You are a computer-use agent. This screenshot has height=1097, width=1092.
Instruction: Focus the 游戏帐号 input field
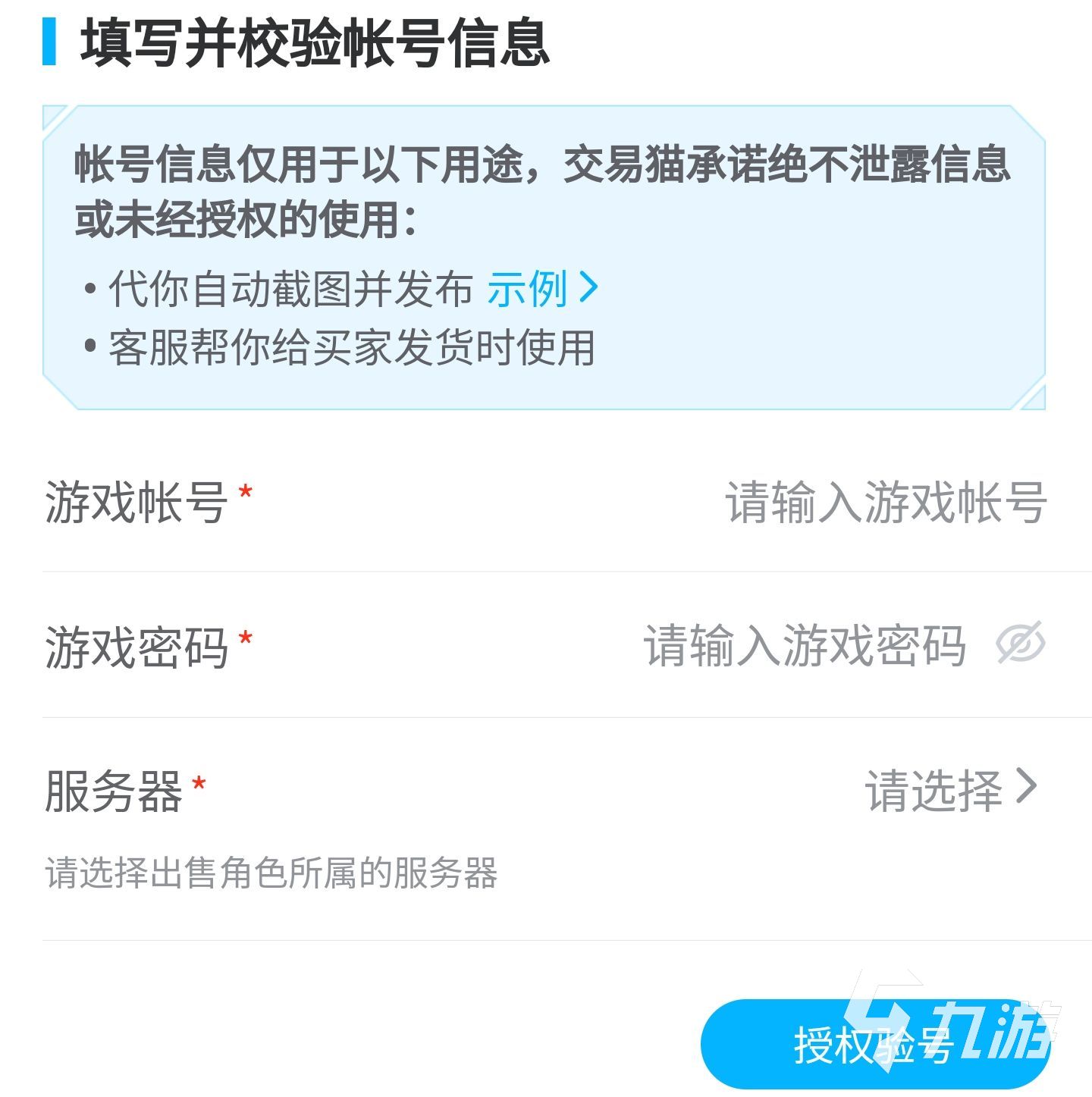point(885,502)
